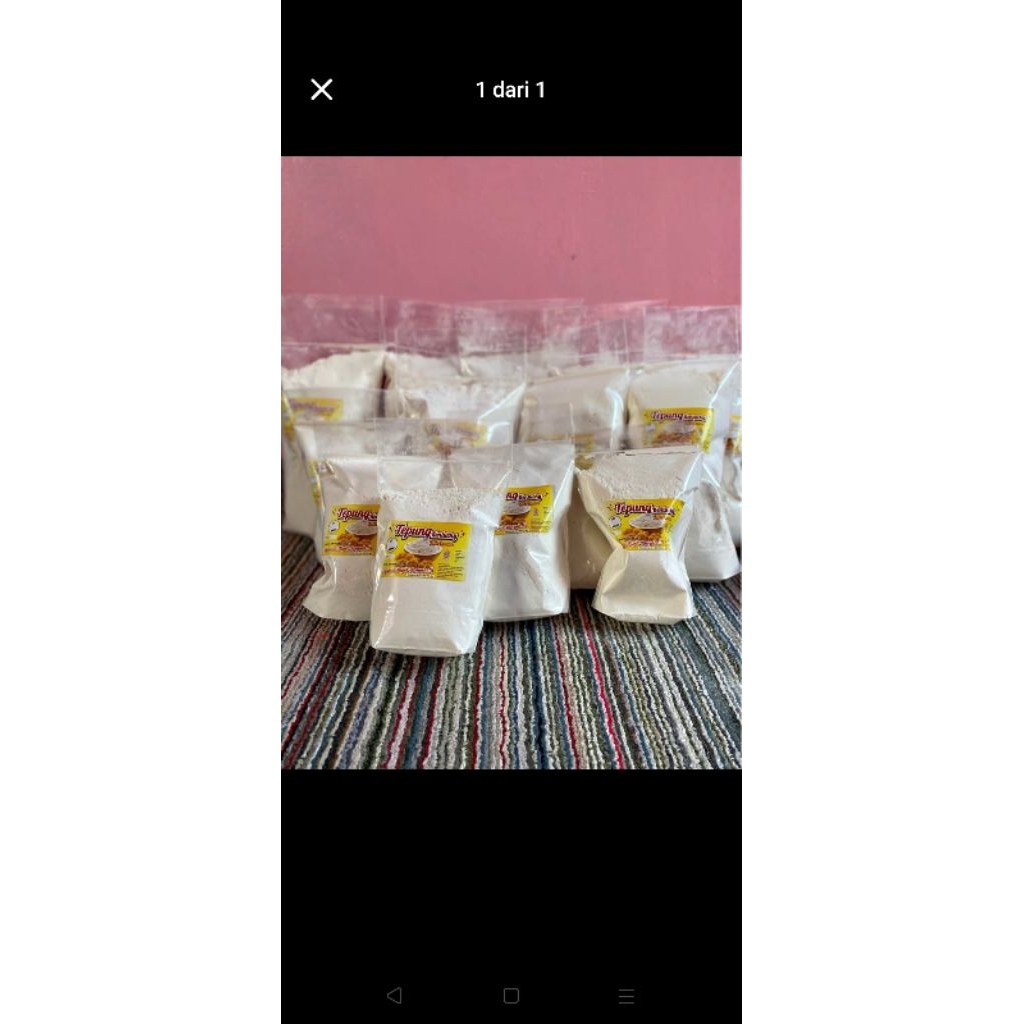Close the image viewer with the X
Screen dimensions: 1024x1024
[x=321, y=90]
